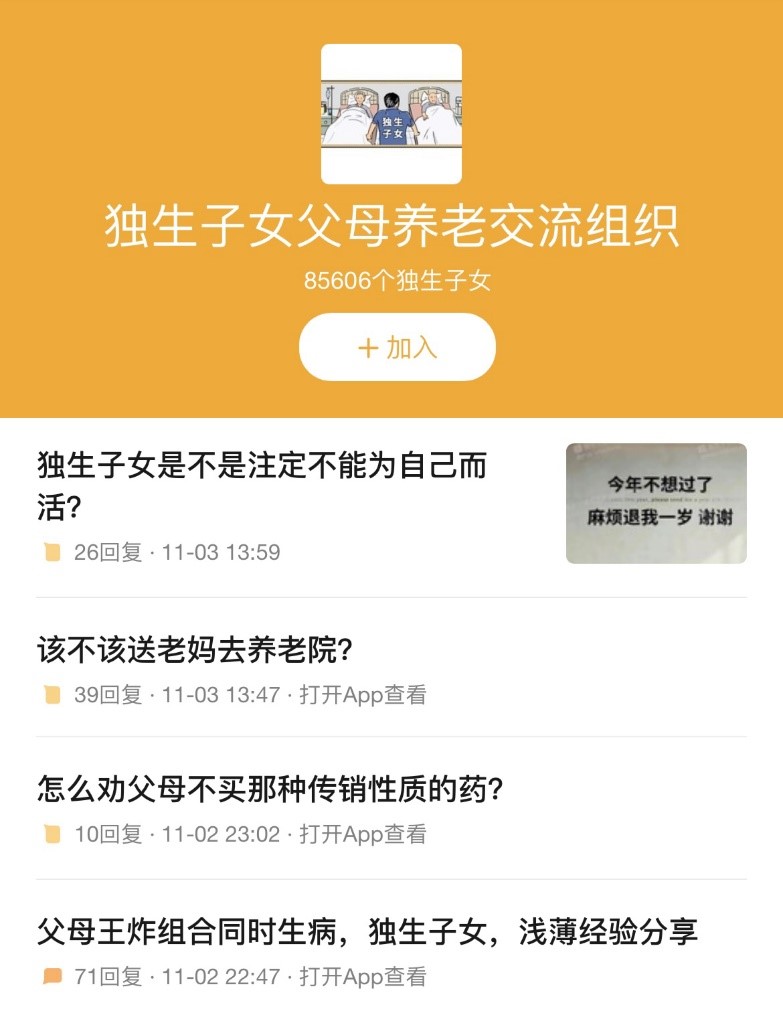Open the group avatar picture

(x=391, y=114)
